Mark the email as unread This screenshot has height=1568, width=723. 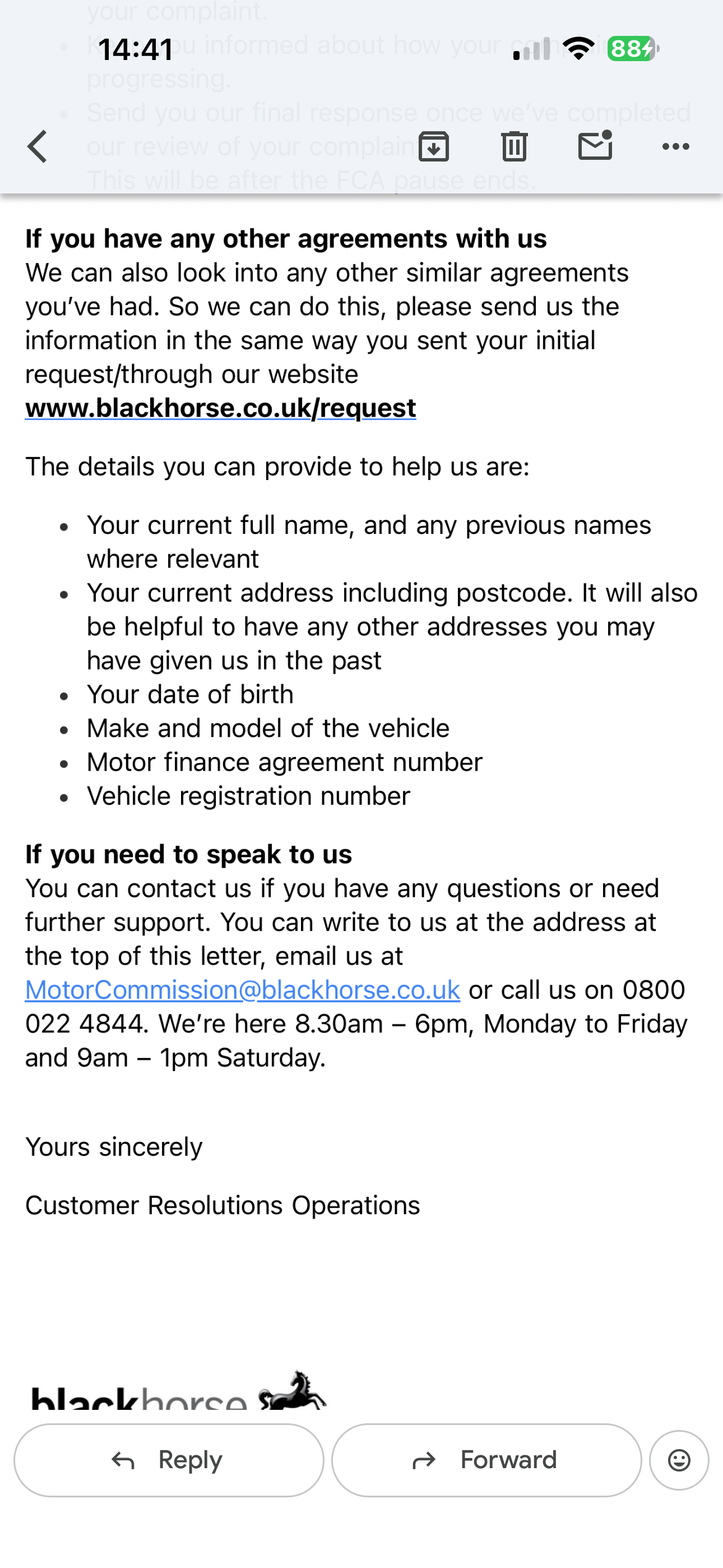595,146
